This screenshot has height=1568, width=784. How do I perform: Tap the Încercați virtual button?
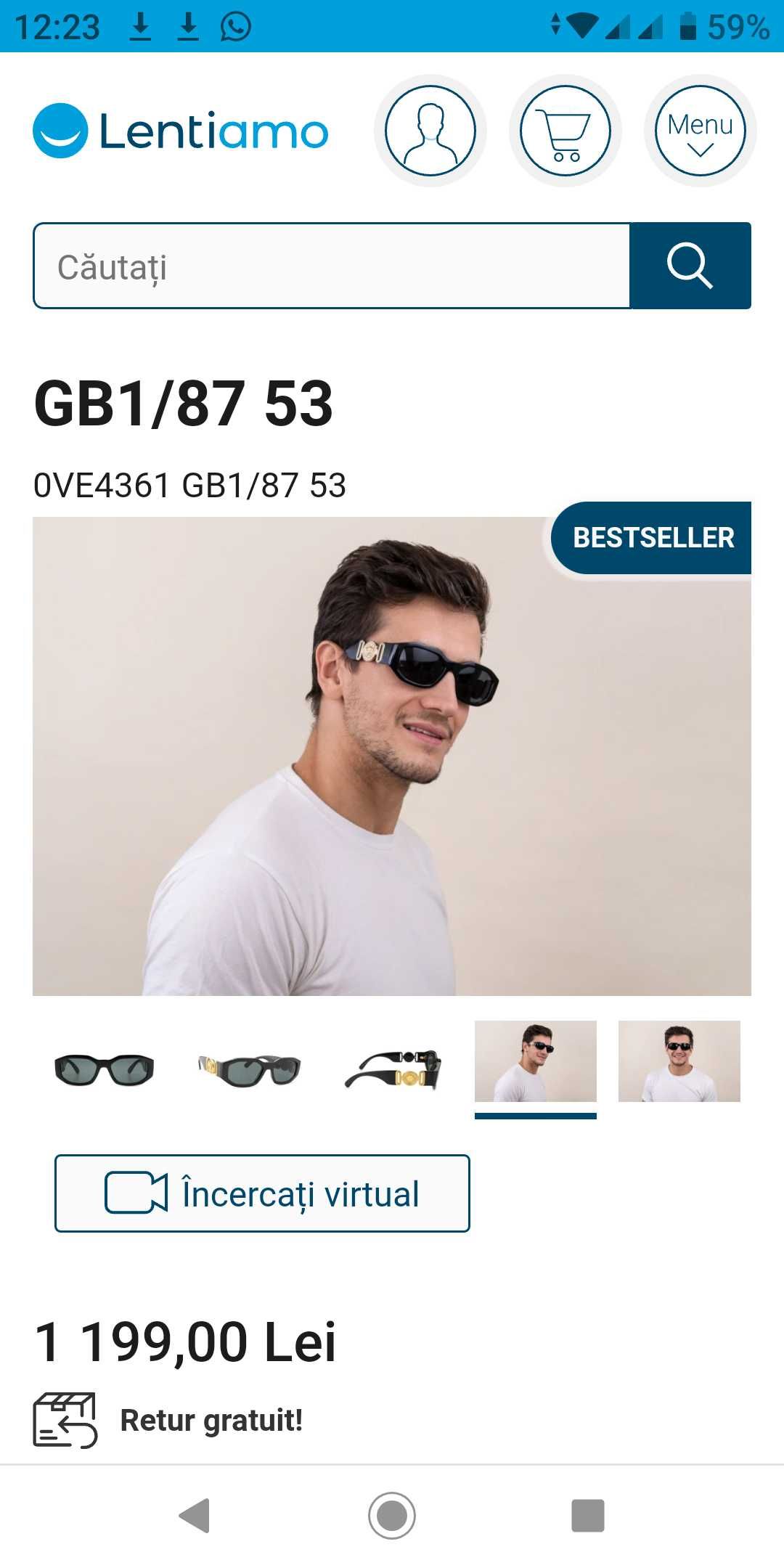pos(262,1193)
